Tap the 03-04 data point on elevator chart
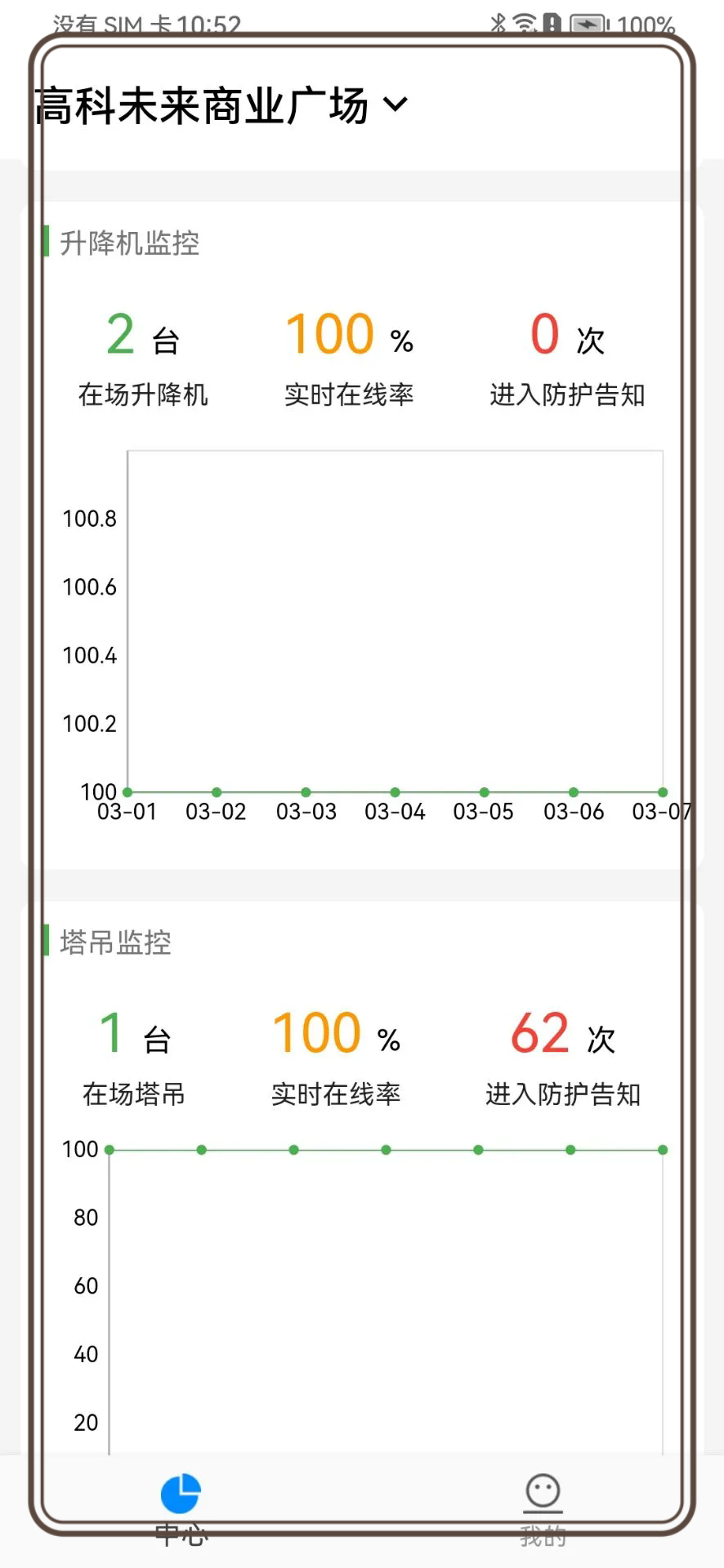Viewport: 724px width, 1568px height. (x=395, y=791)
